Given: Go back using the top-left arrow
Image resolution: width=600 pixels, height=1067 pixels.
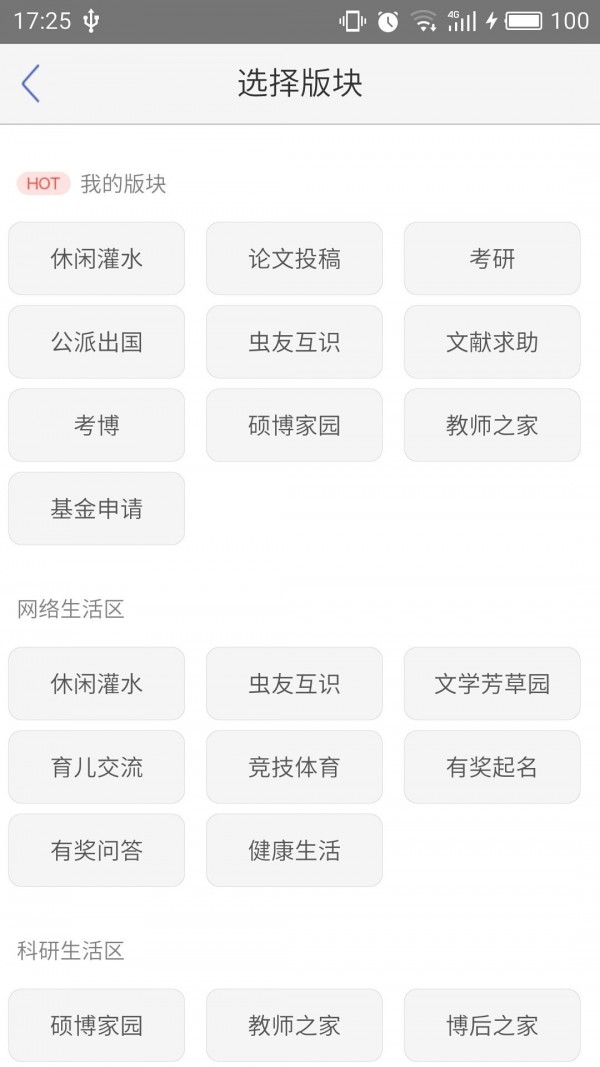Looking at the screenshot, I should (31, 84).
